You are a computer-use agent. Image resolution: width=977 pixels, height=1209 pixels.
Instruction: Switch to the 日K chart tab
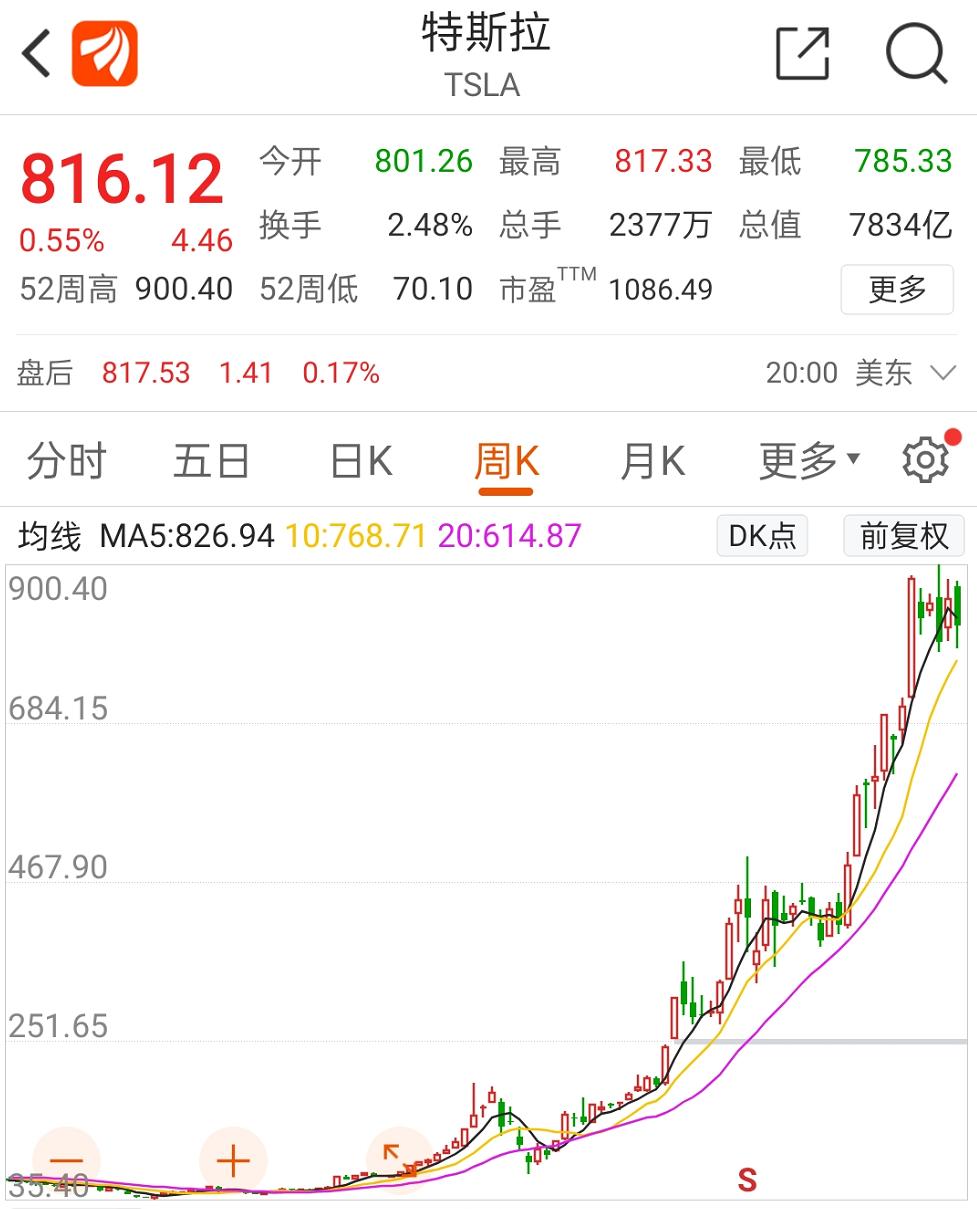(361, 462)
